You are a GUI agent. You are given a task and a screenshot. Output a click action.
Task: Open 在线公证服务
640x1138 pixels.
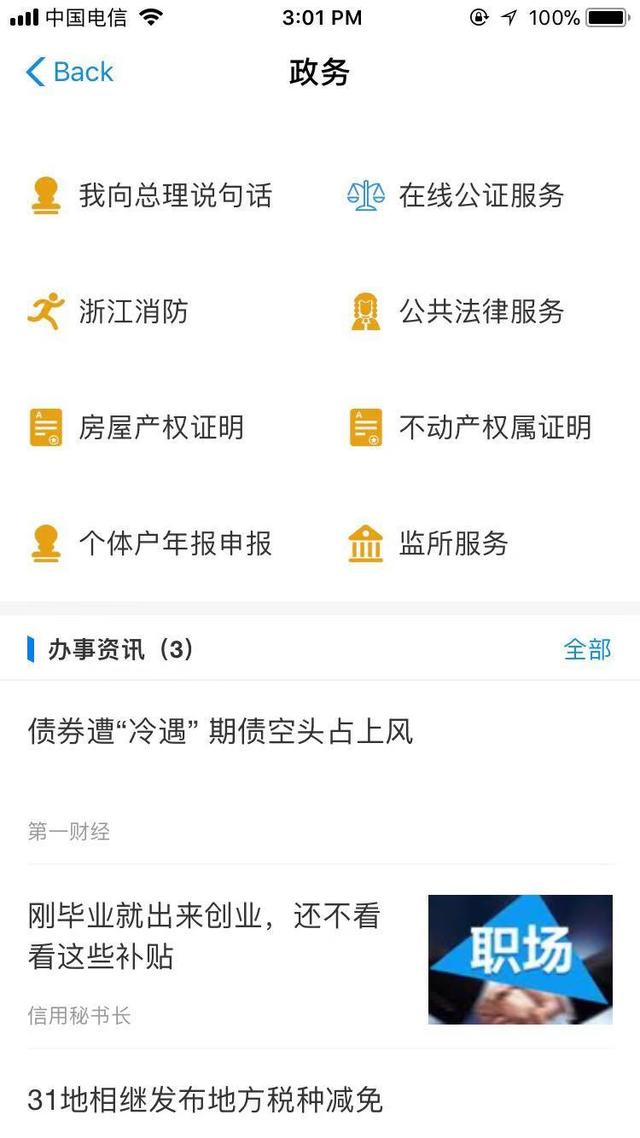point(455,195)
